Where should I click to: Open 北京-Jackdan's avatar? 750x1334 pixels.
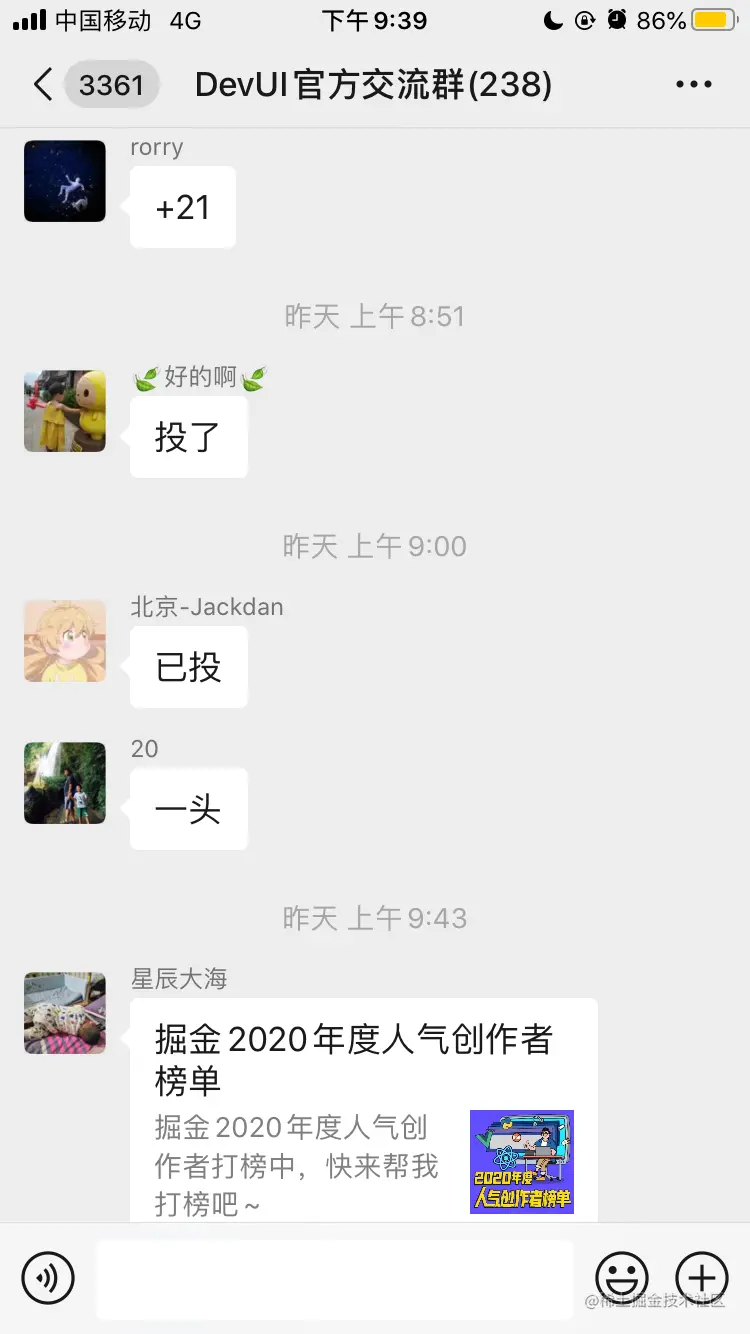[65, 641]
